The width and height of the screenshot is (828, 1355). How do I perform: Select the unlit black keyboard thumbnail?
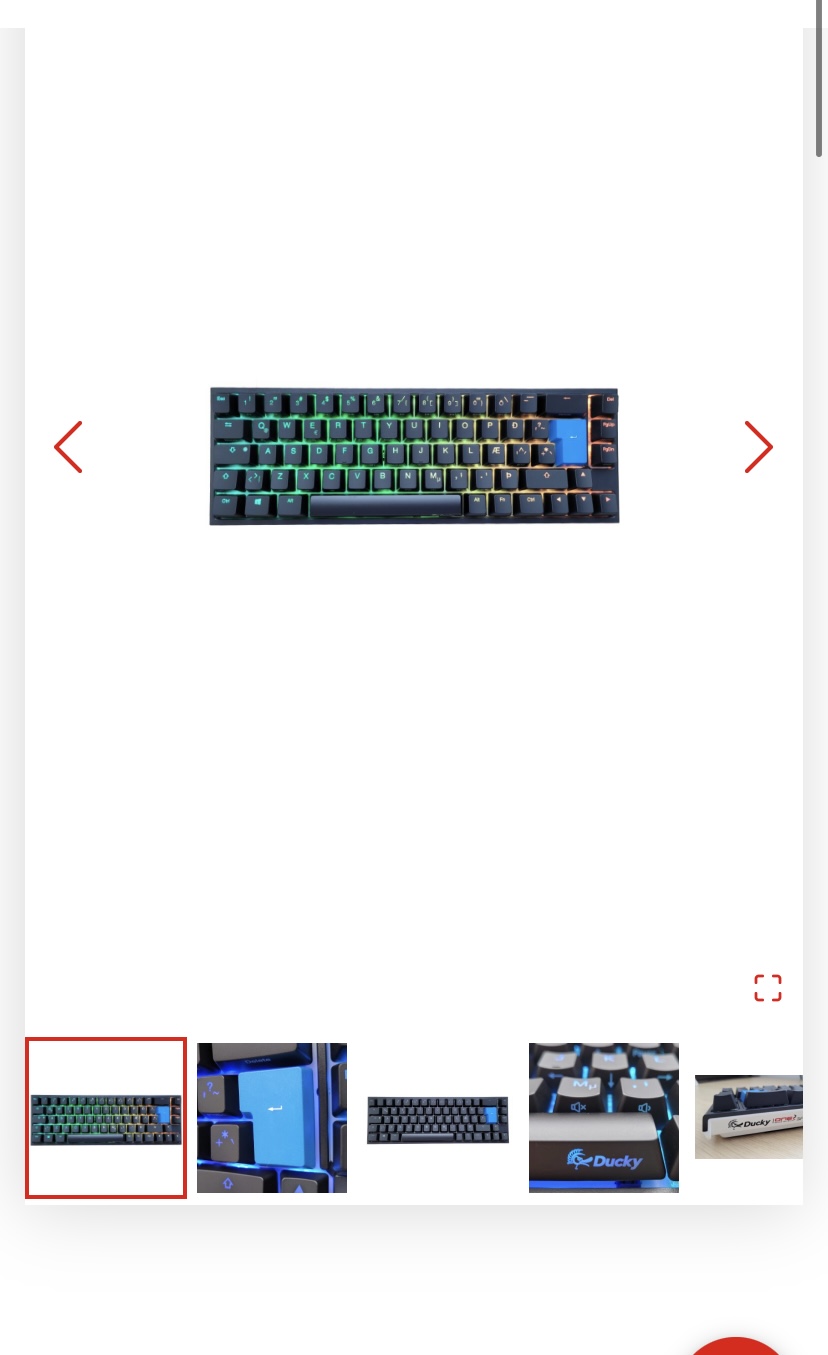(x=438, y=1119)
